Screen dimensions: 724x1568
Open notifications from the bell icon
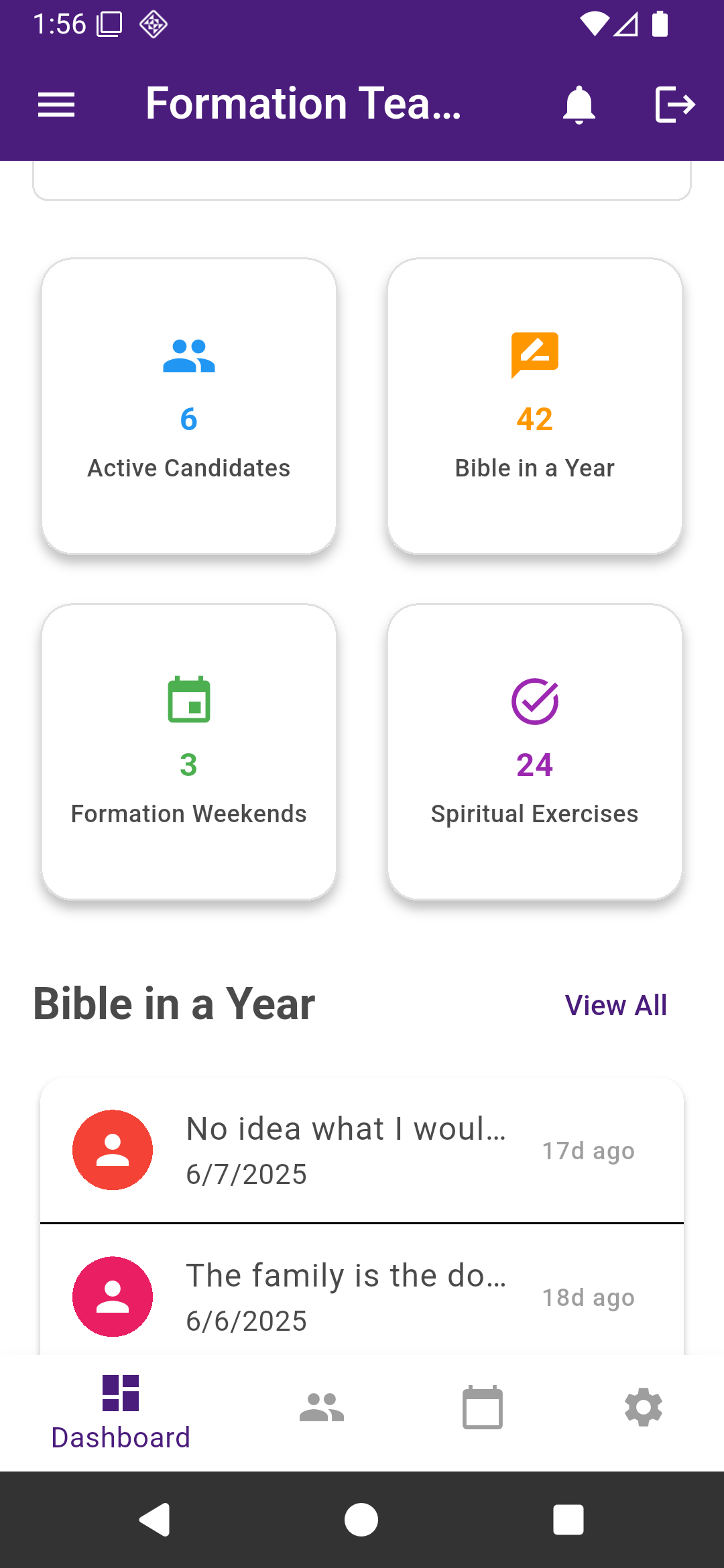coord(578,104)
